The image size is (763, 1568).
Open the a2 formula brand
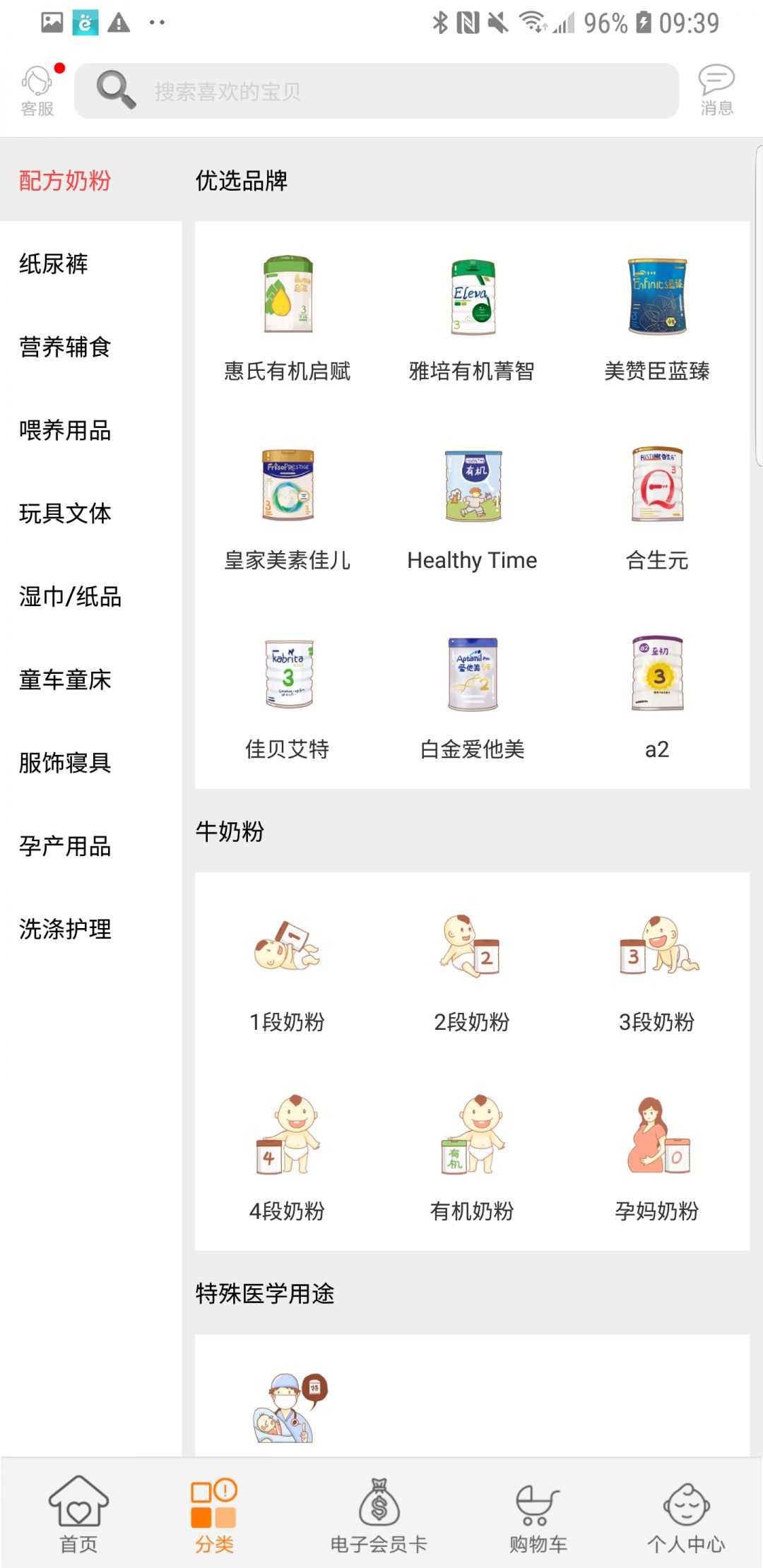(x=656, y=689)
